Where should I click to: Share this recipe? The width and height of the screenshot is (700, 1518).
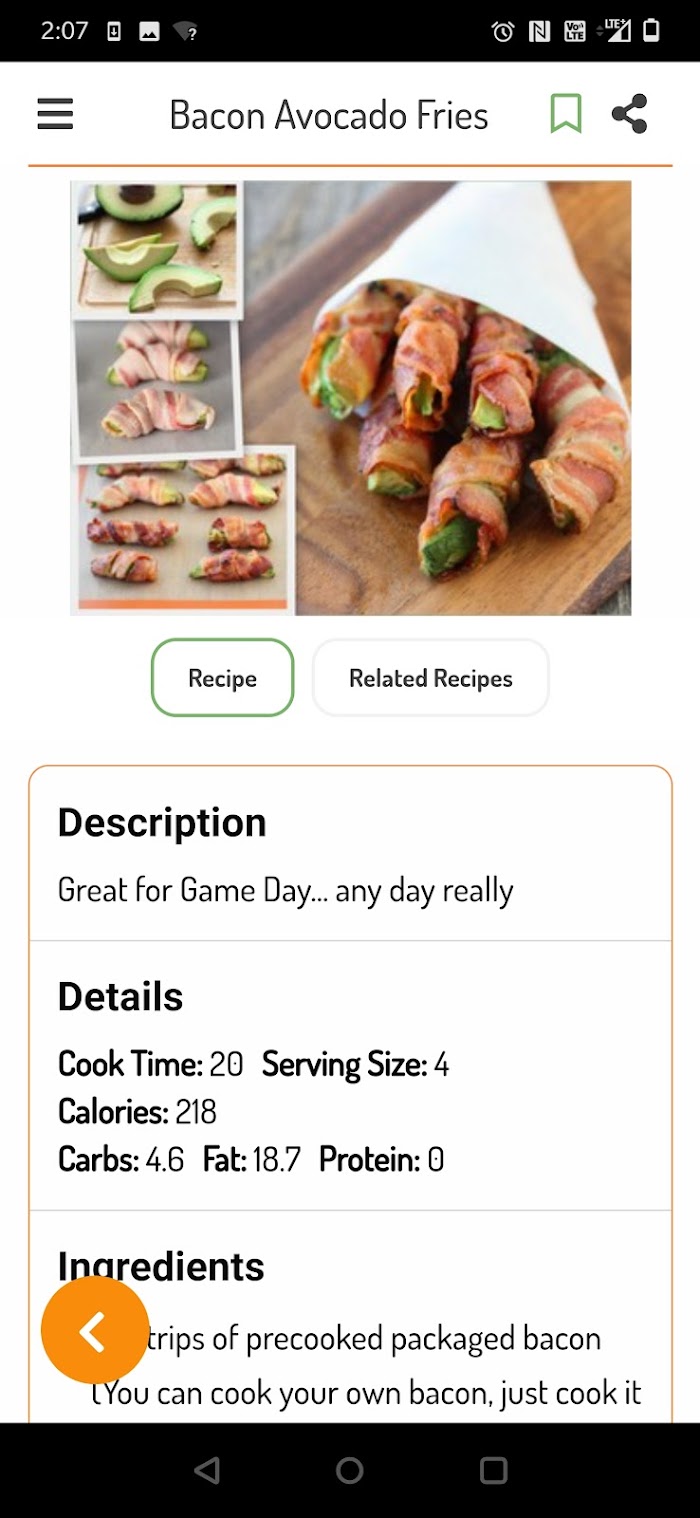pos(630,114)
